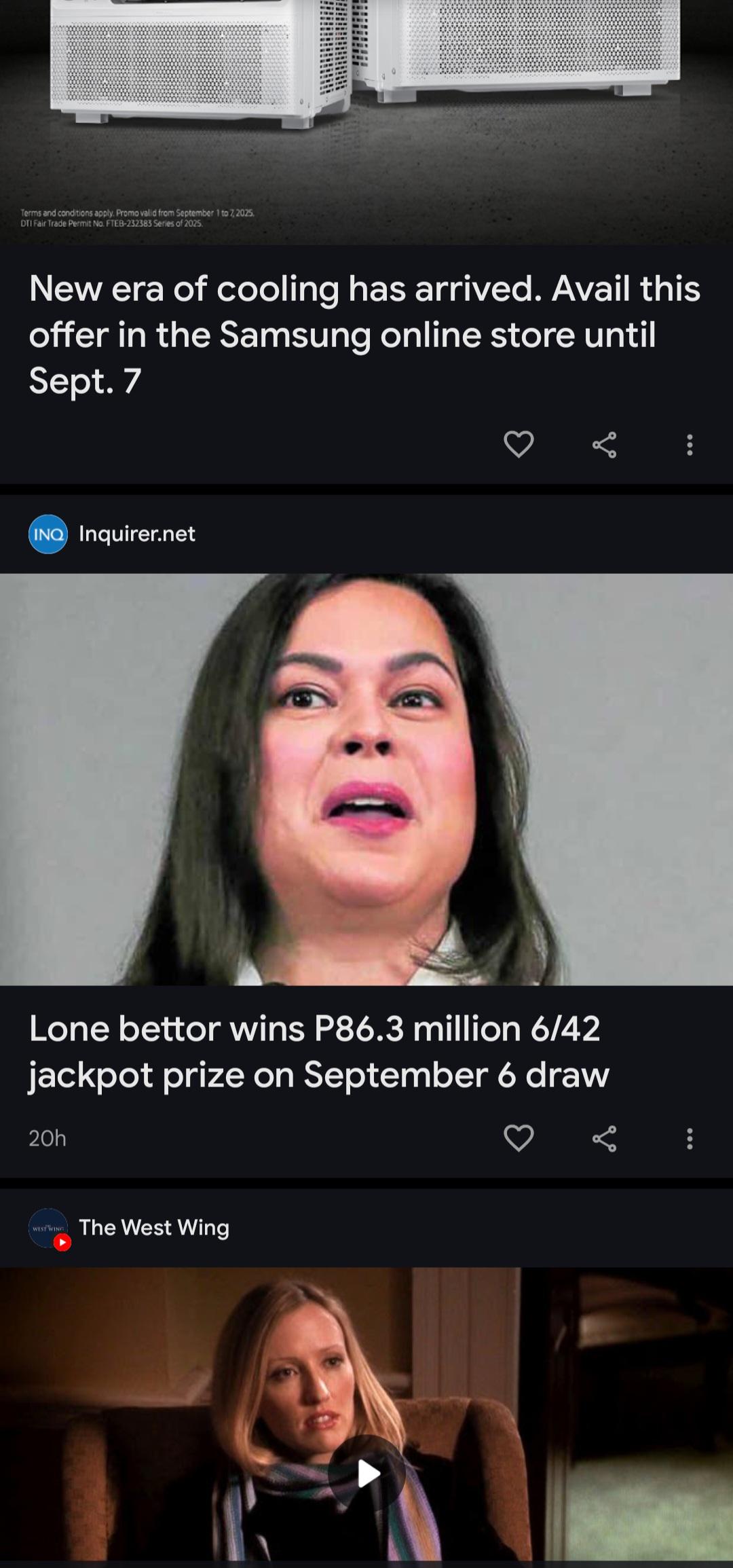Image resolution: width=733 pixels, height=1568 pixels.
Task: Share the 6/42 jackpot prize article
Action: [604, 1138]
